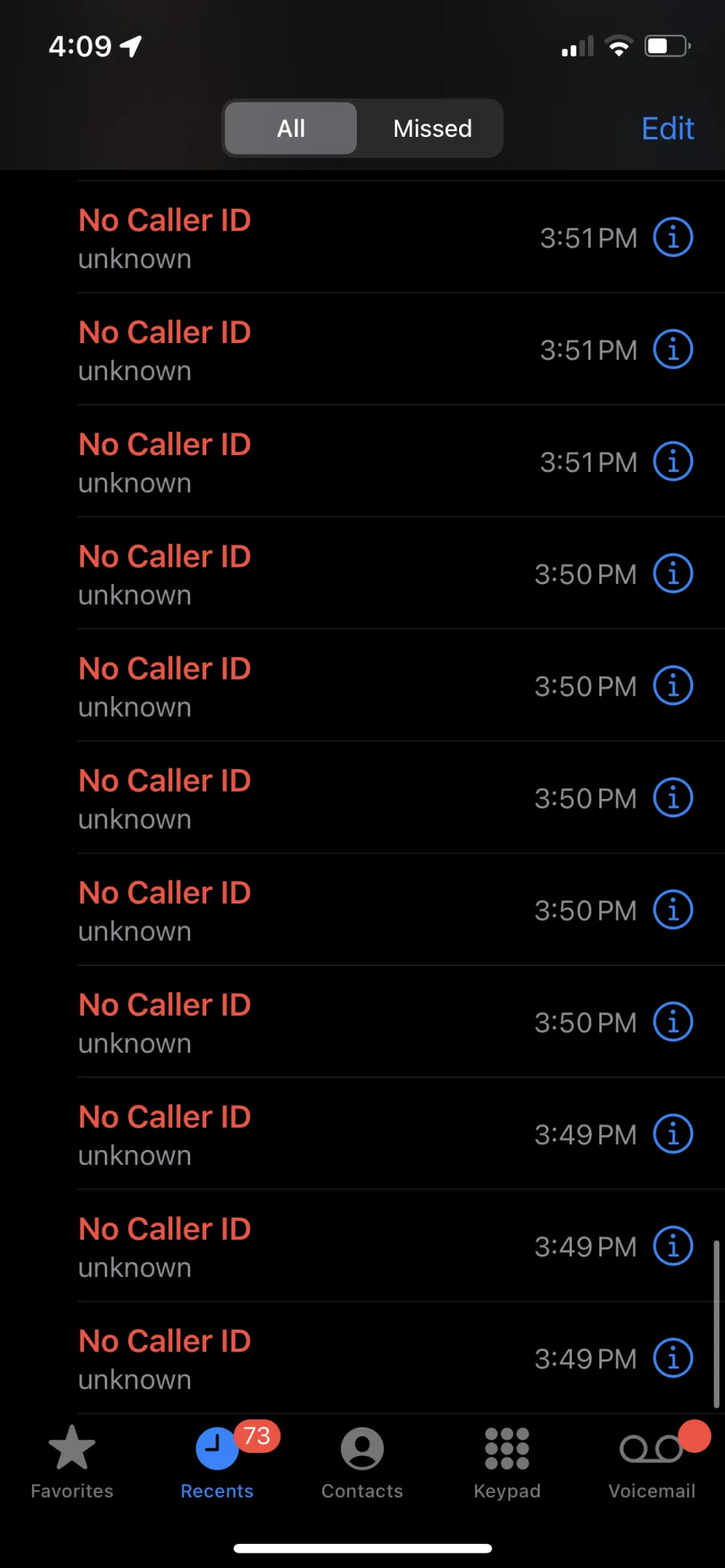The height and width of the screenshot is (1568, 725).
Task: Open the Keypad tab
Action: (507, 1462)
